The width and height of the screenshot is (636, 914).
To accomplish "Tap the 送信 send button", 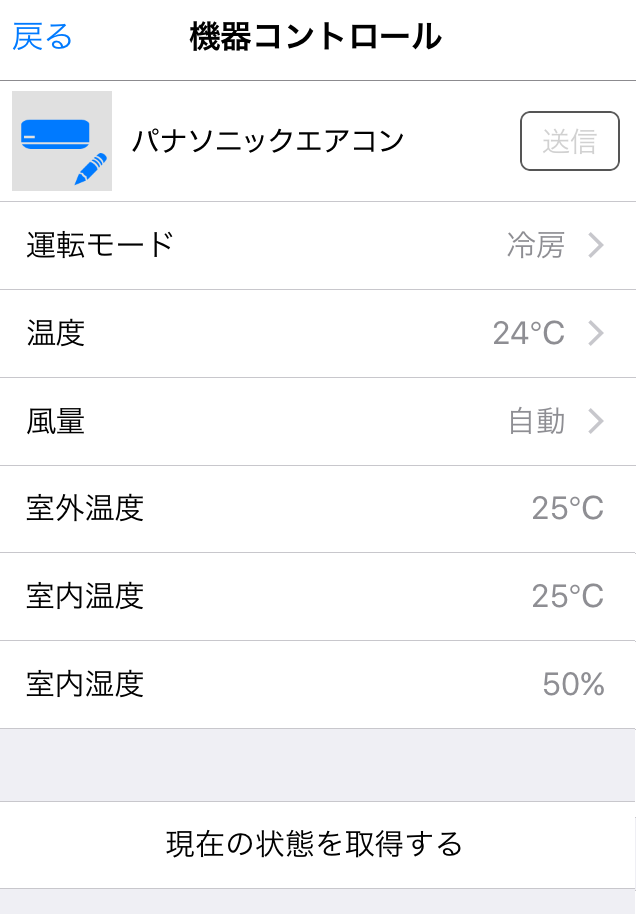I will (x=569, y=141).
